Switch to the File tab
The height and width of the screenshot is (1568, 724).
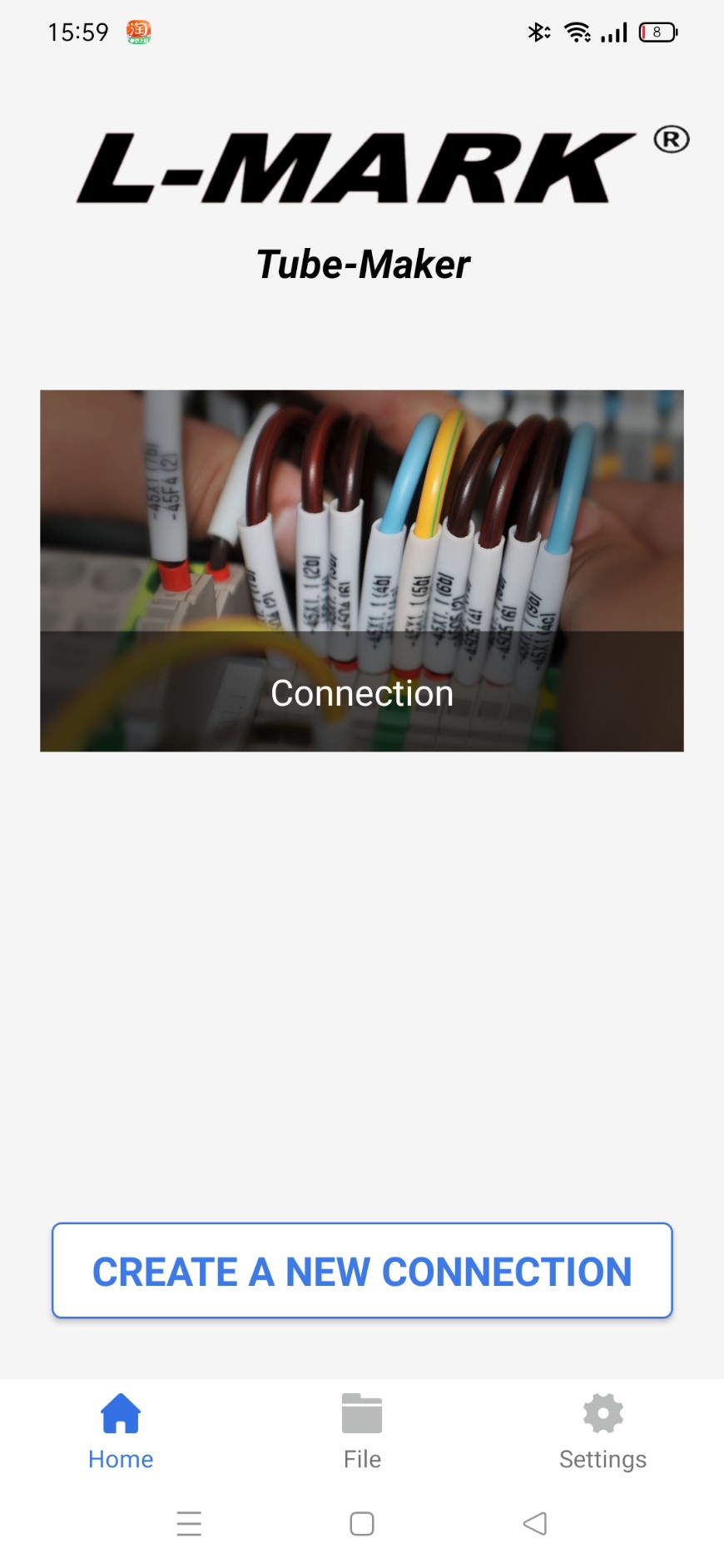coord(362,1432)
